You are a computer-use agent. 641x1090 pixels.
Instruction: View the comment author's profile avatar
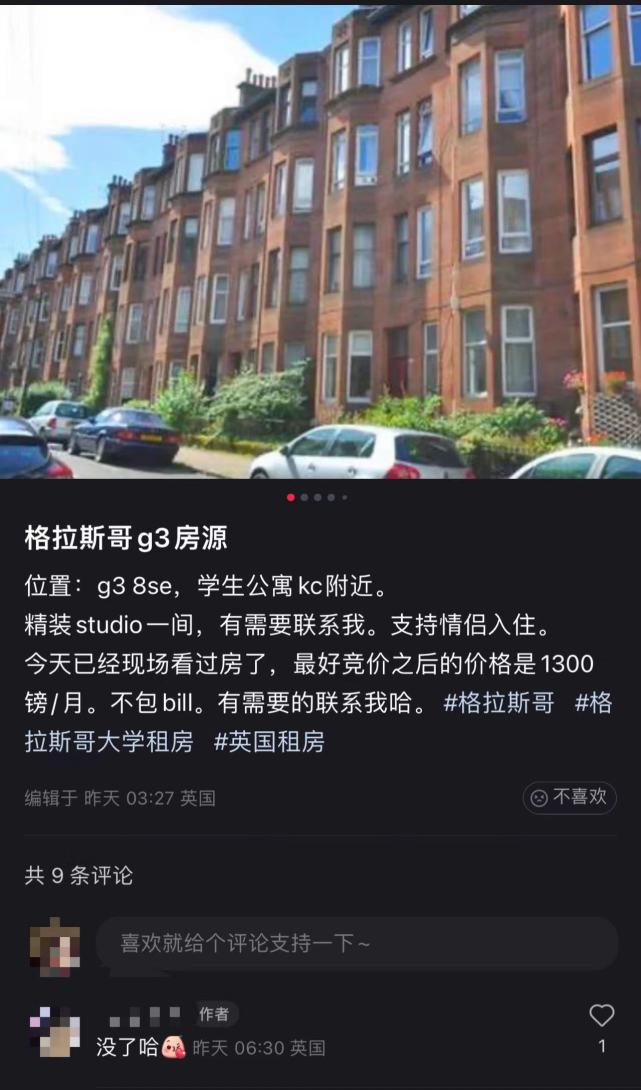pyautogui.click(x=55, y=1032)
